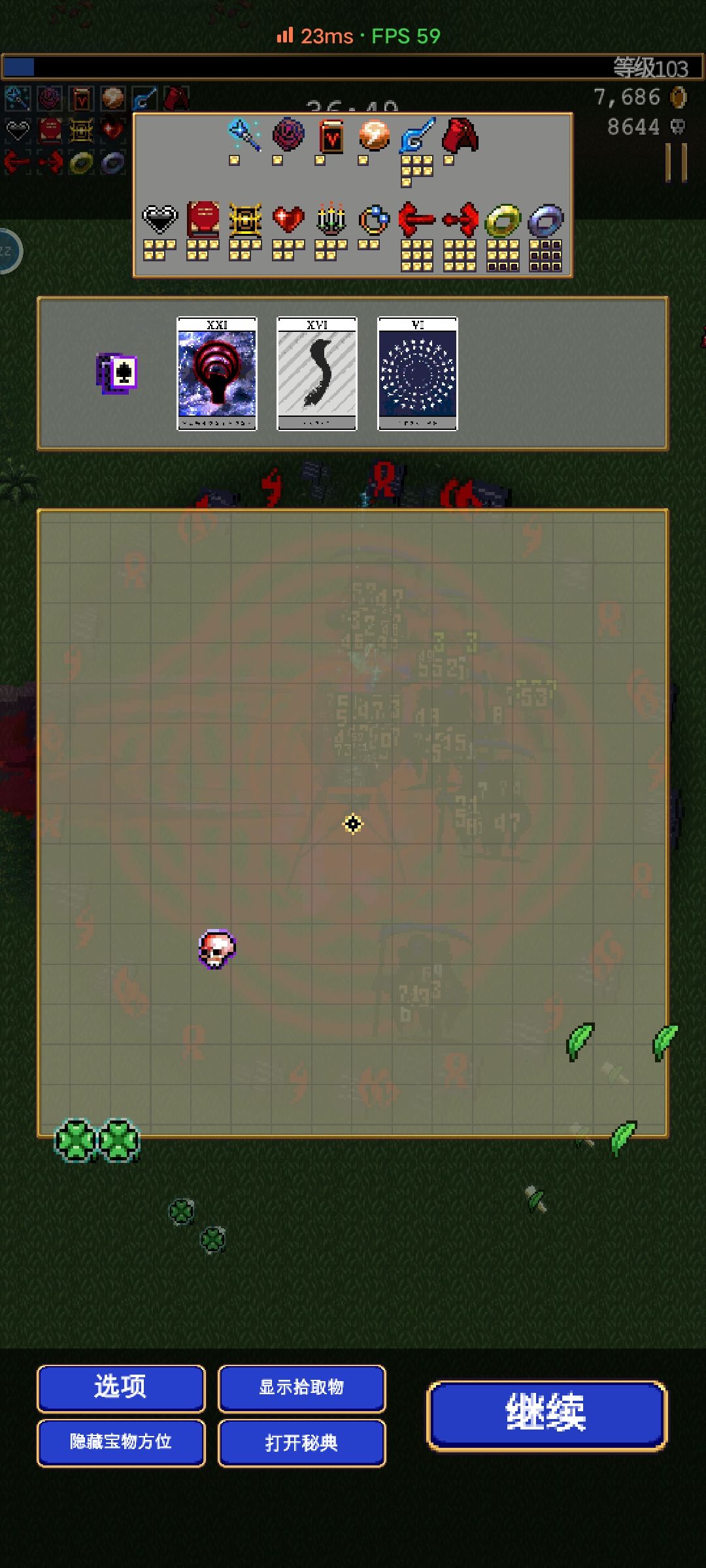Open the 选项 settings
Screen dimensions: 706x1568
[121, 1388]
